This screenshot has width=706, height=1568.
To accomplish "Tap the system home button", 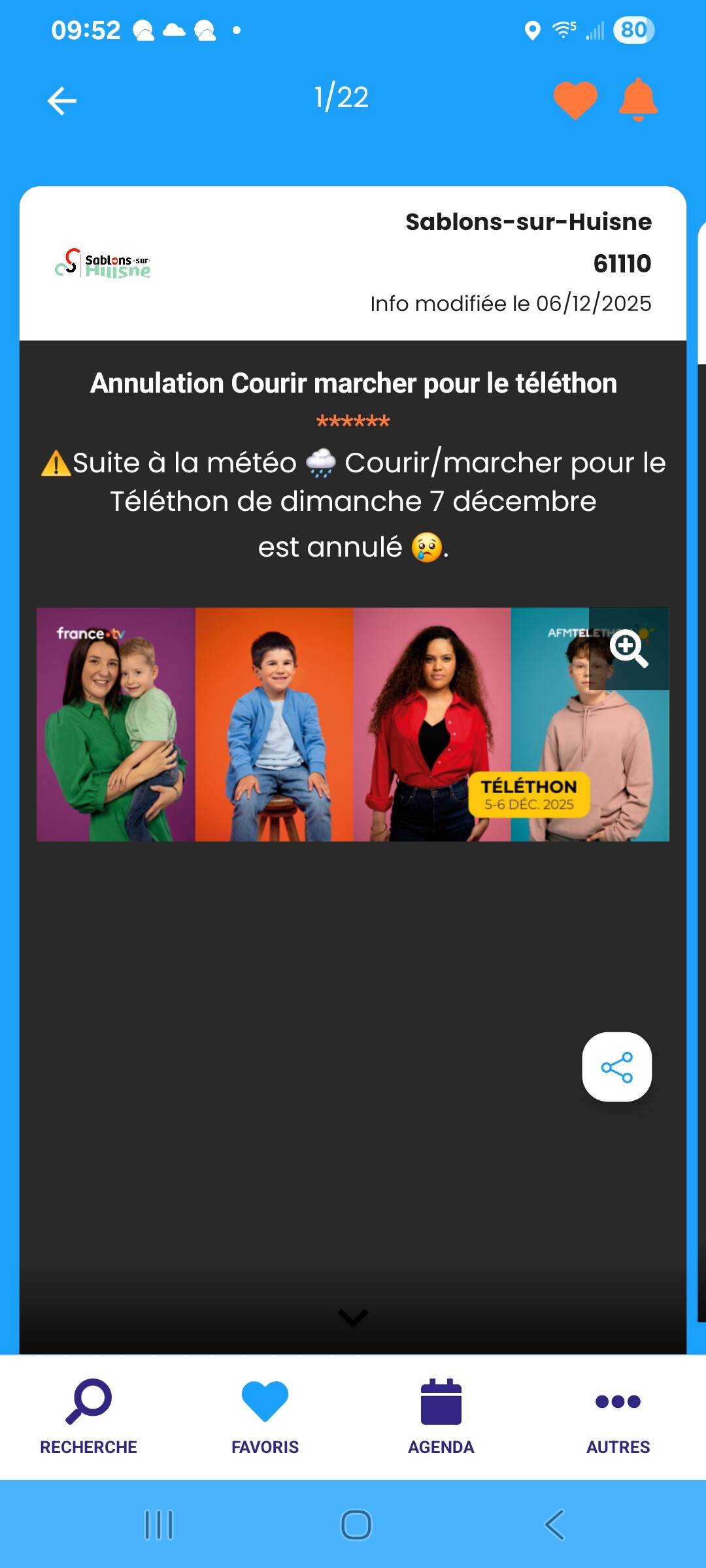I will click(x=356, y=1524).
